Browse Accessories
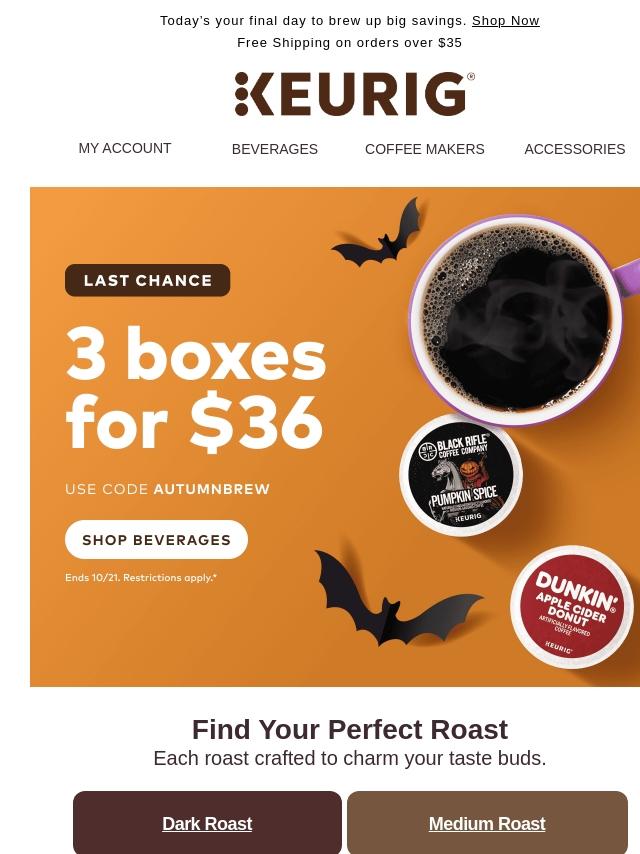The width and height of the screenshot is (640, 854). pos(574,149)
